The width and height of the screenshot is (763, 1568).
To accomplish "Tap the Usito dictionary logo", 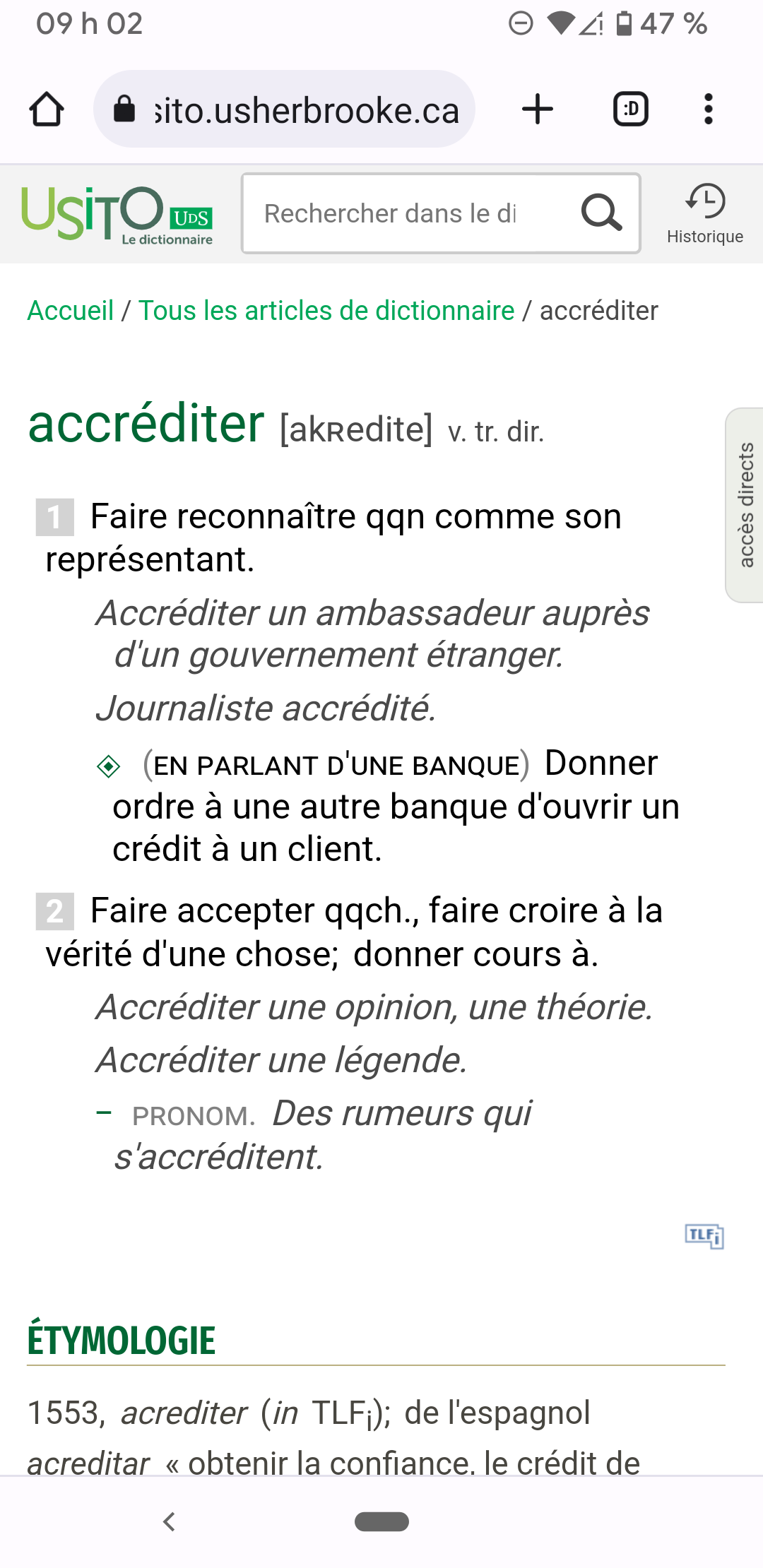I will coord(117,214).
